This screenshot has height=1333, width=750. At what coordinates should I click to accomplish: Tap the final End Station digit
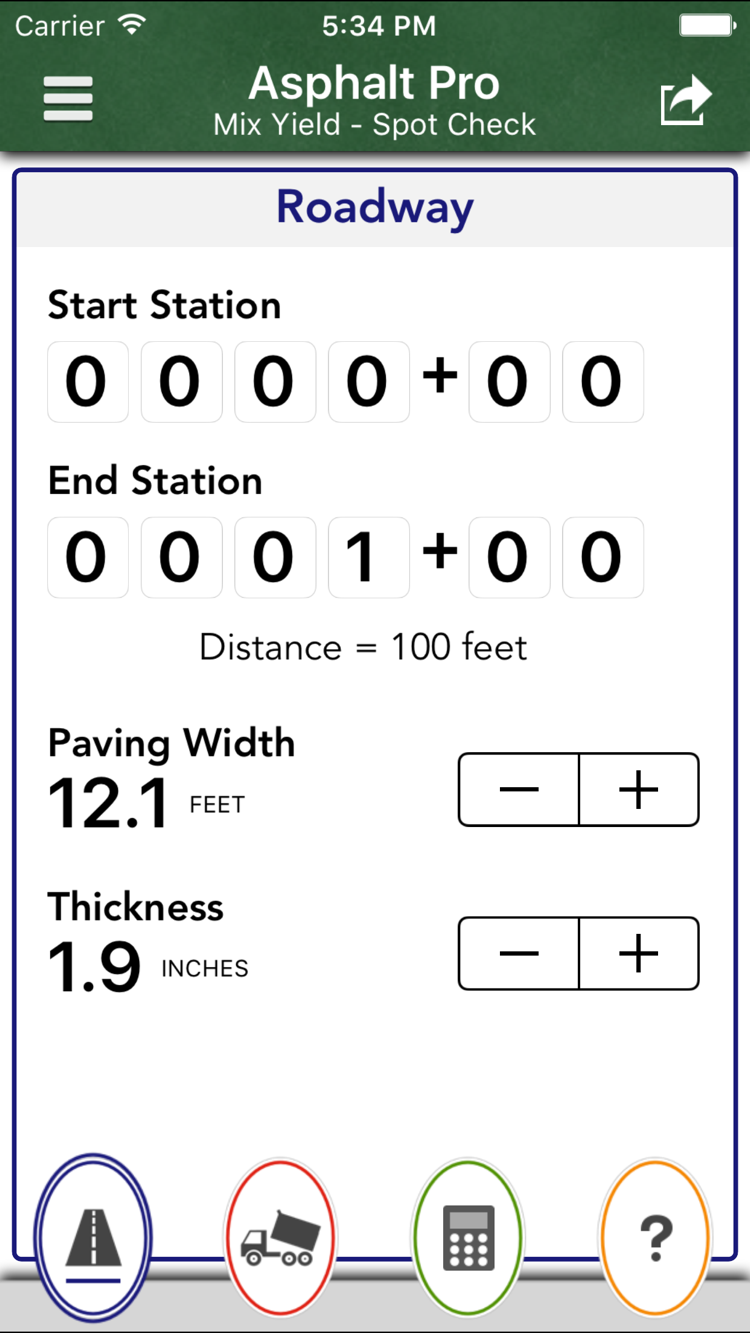[x=602, y=557]
